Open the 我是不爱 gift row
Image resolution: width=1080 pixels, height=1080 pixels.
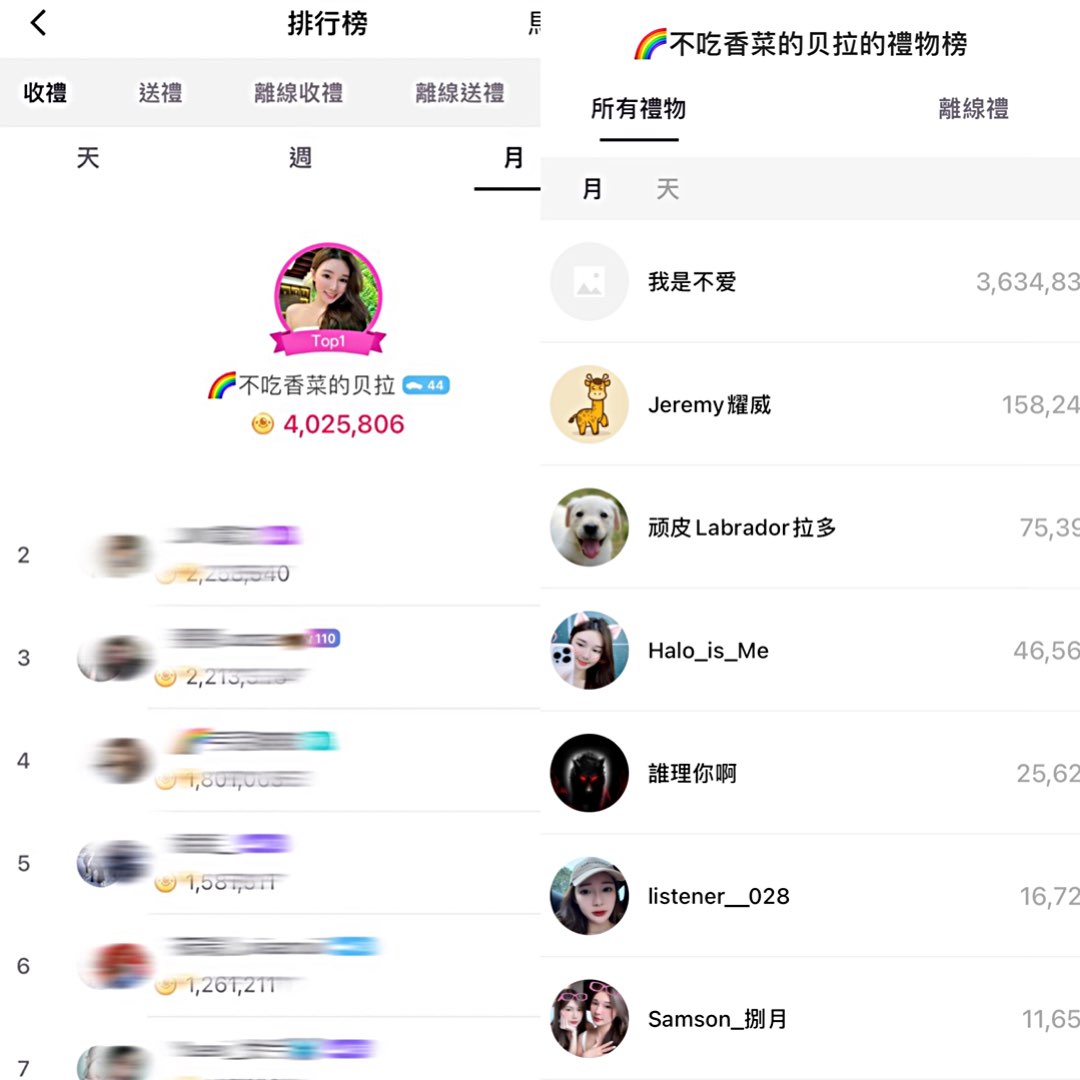point(810,282)
